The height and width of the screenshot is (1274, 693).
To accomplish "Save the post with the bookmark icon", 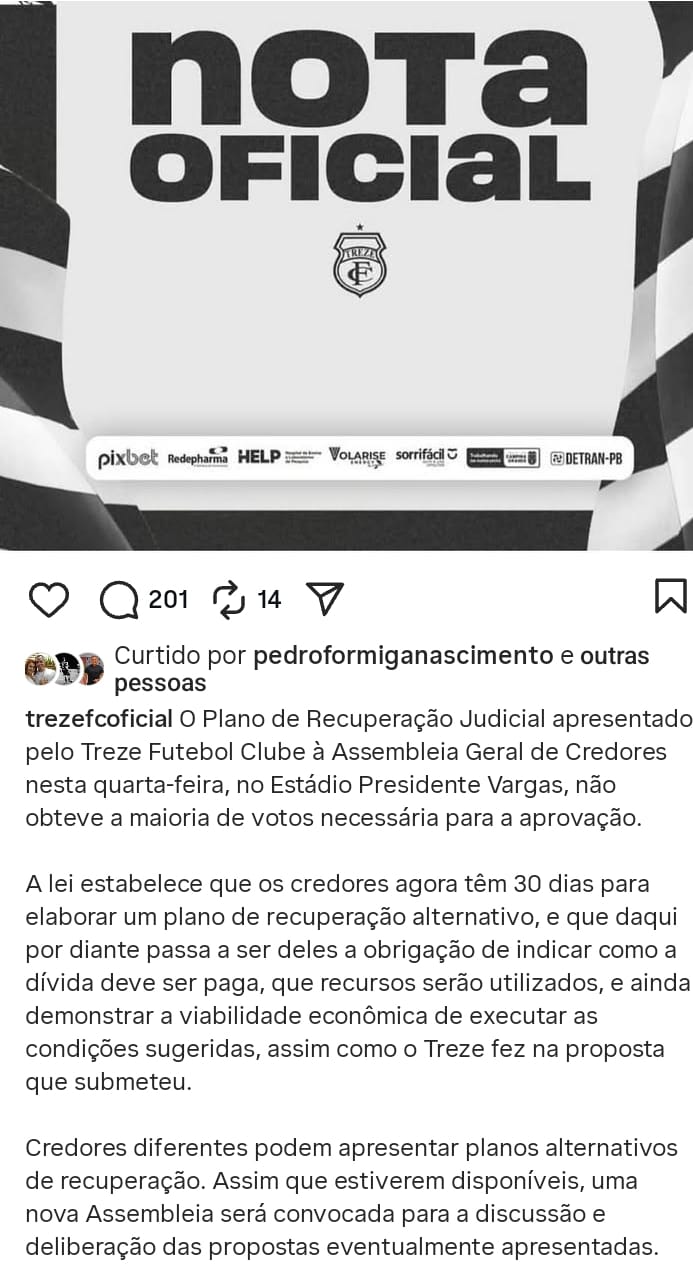I will coord(670,596).
